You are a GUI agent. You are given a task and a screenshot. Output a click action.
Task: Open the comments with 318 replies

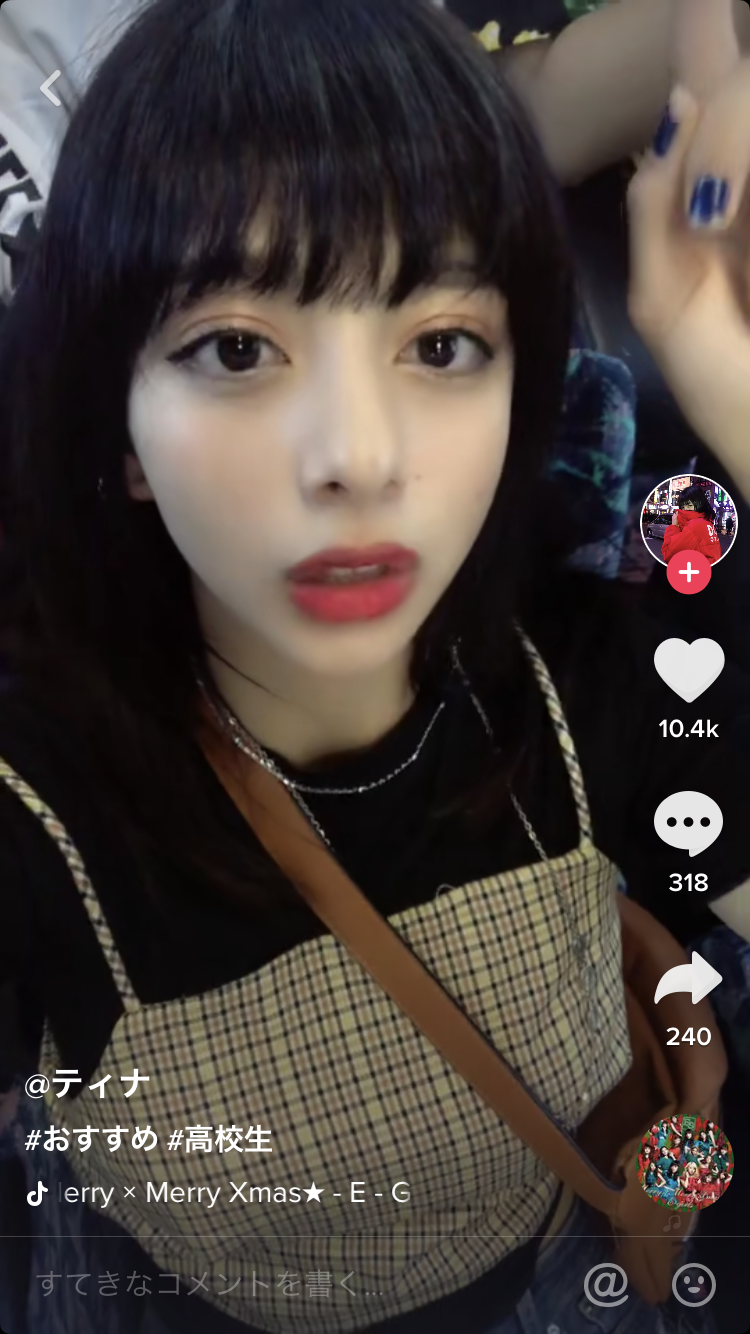click(688, 824)
